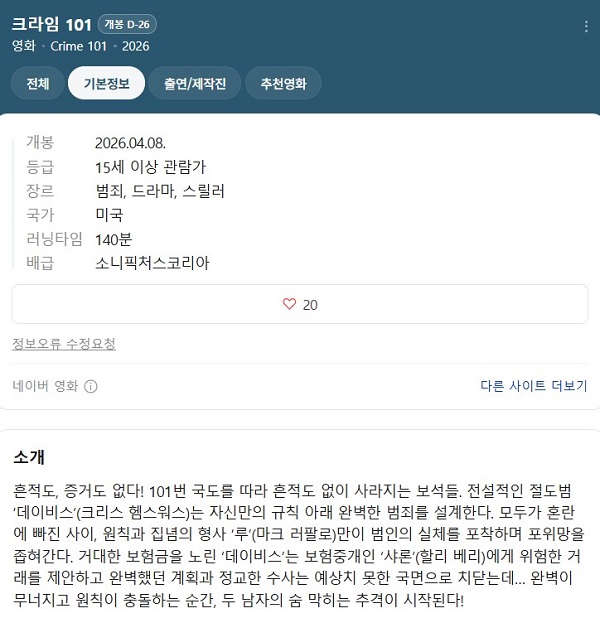This screenshot has width=600, height=618.
Task: Switch to the 추천영화 tab
Action: pos(284,84)
